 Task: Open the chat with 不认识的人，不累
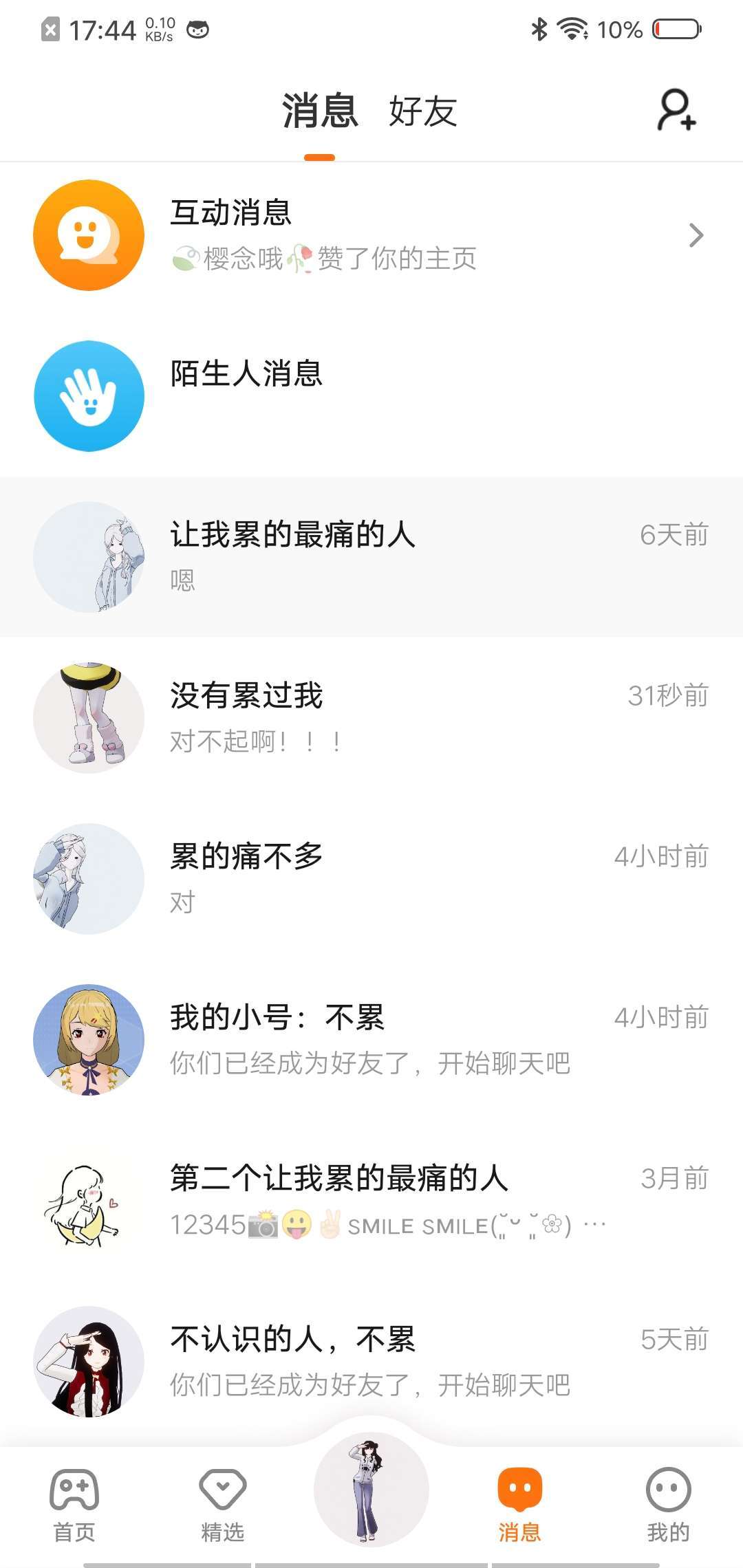coord(371,1362)
